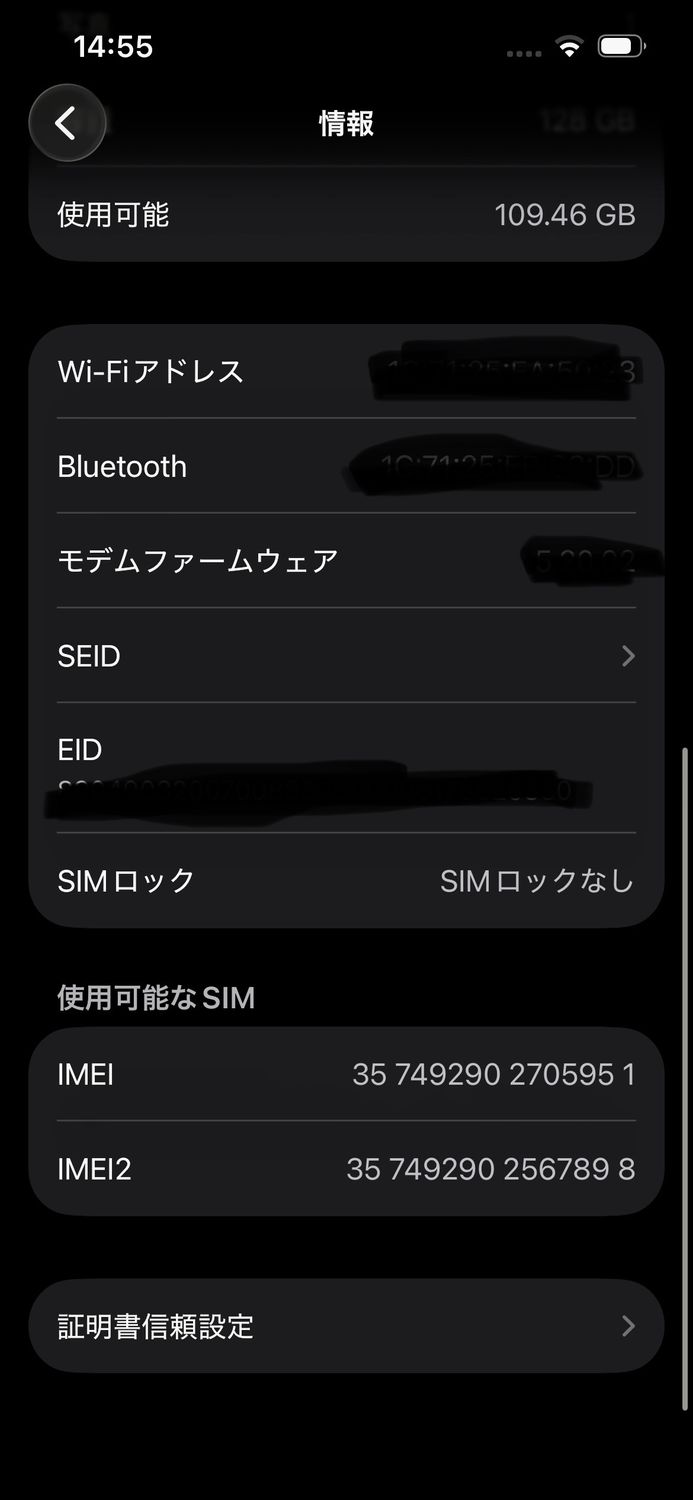
Task: Open the SEID row
Action: (x=346, y=656)
